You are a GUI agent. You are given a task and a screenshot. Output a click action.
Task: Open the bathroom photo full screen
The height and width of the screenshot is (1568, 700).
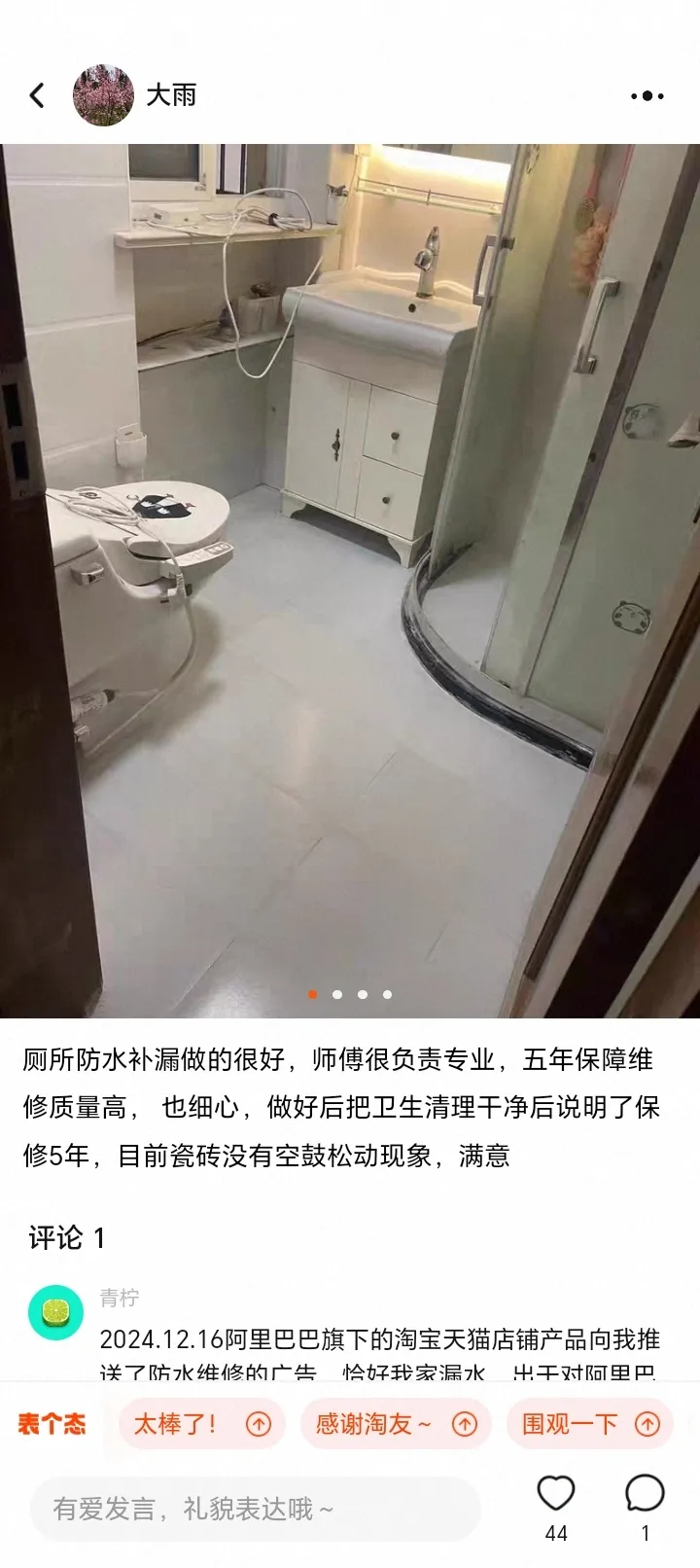(x=350, y=581)
